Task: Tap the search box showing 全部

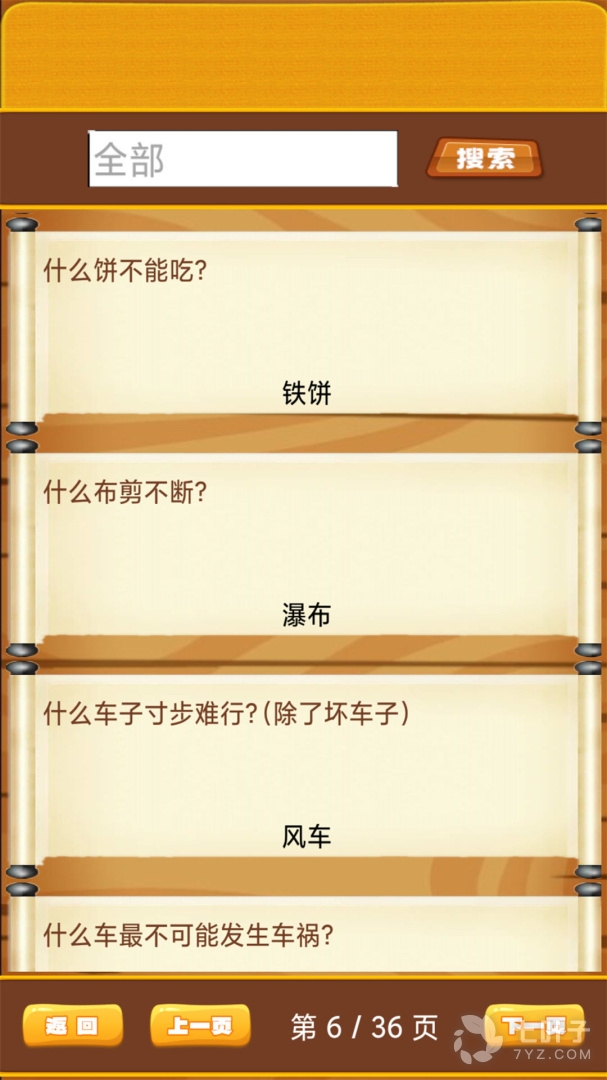Action: point(243,159)
